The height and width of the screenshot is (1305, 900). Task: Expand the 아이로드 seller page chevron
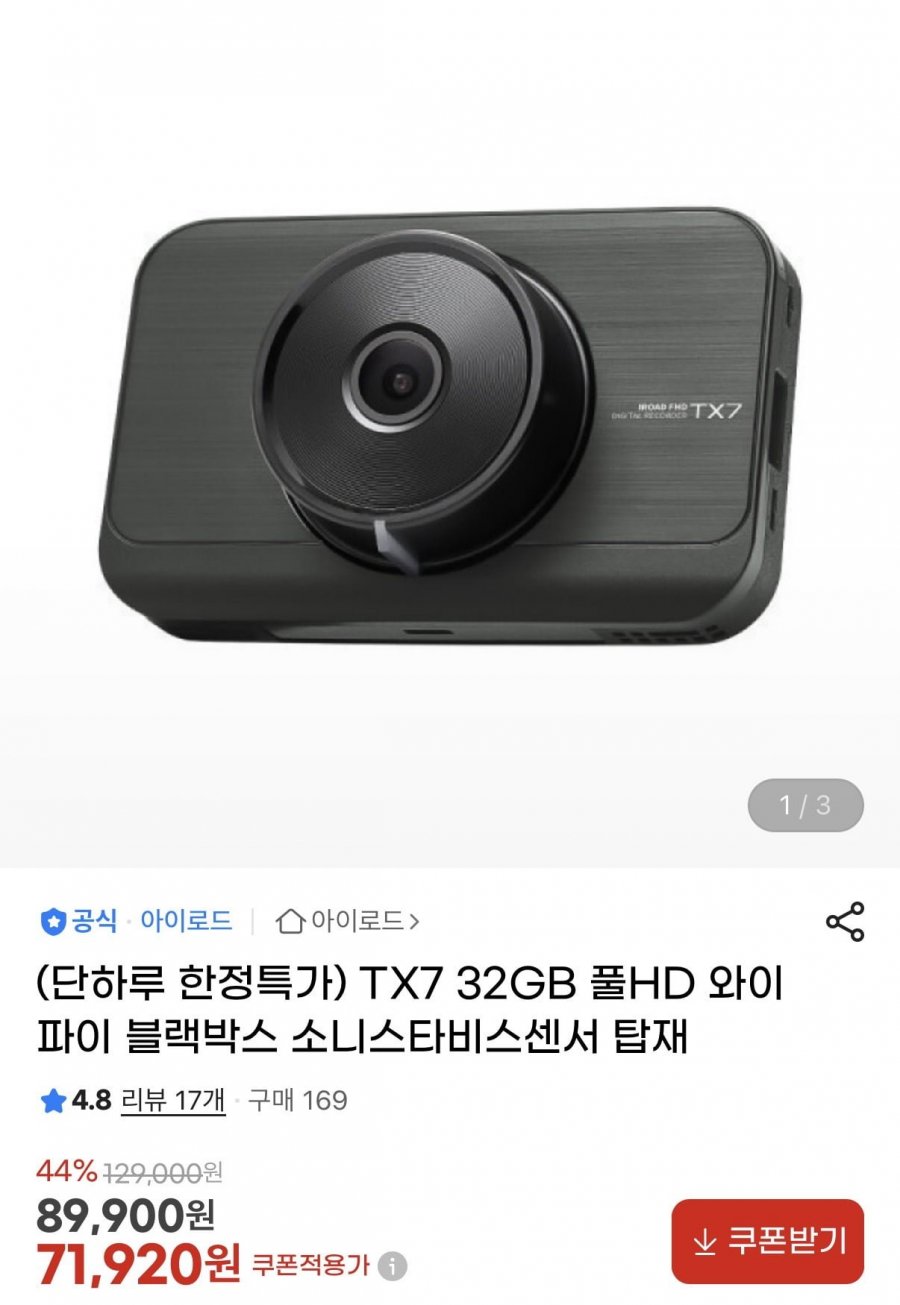point(413,921)
